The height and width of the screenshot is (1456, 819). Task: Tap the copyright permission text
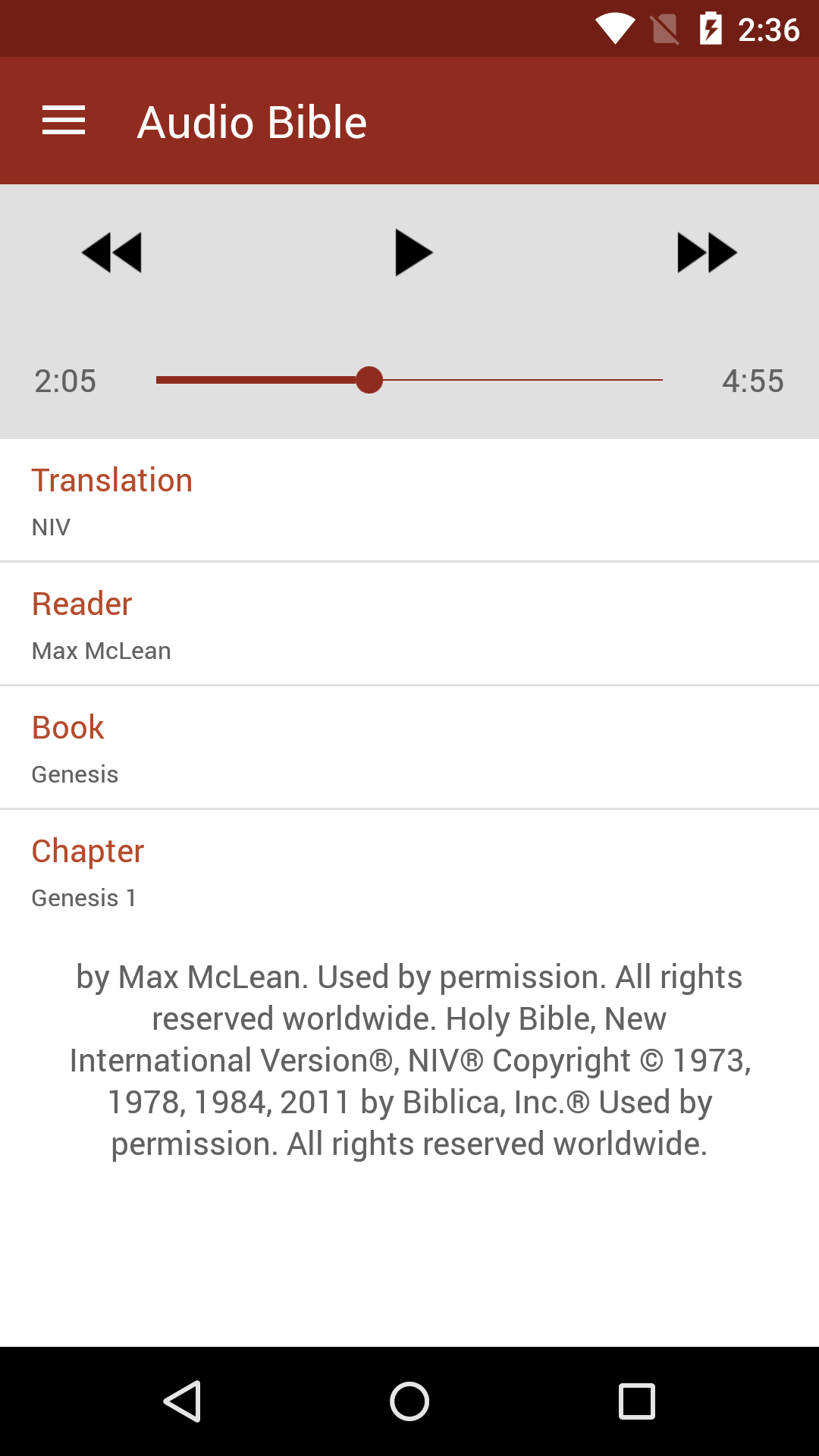409,1060
